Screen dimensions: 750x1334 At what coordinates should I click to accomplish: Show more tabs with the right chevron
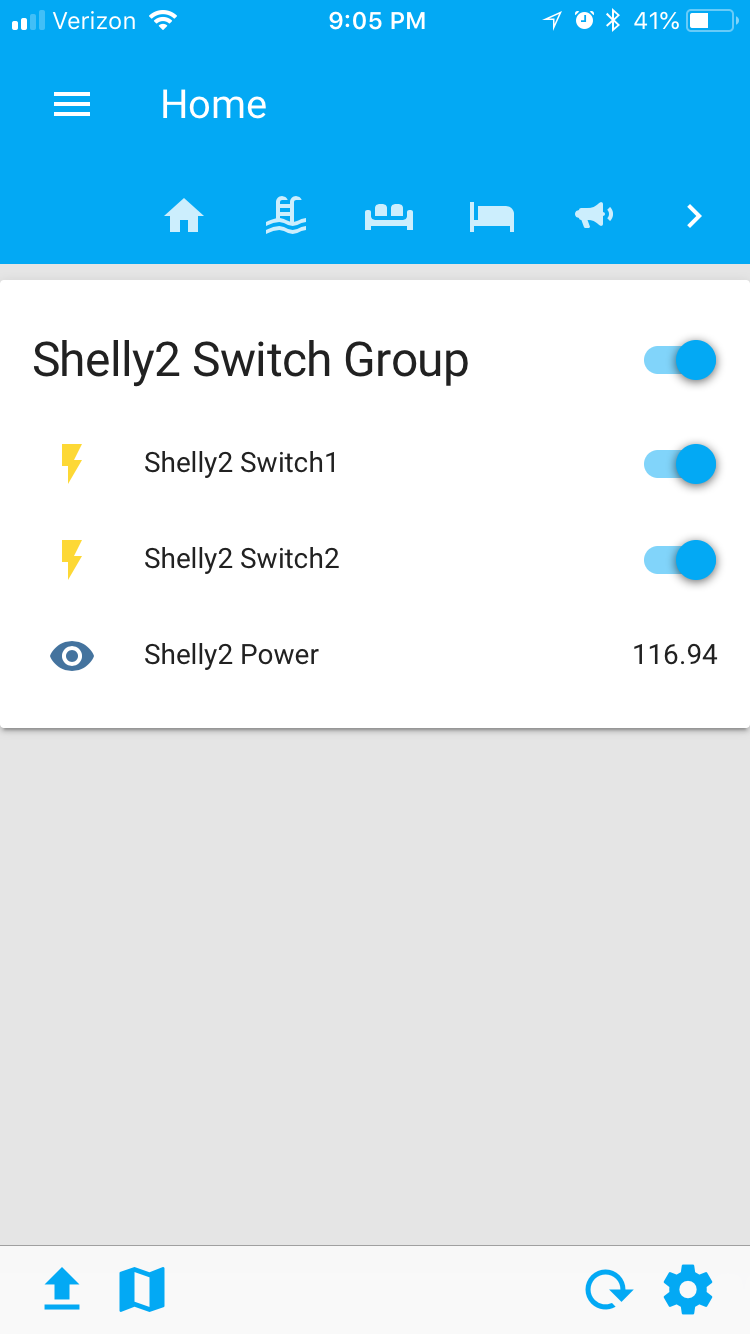coord(694,216)
